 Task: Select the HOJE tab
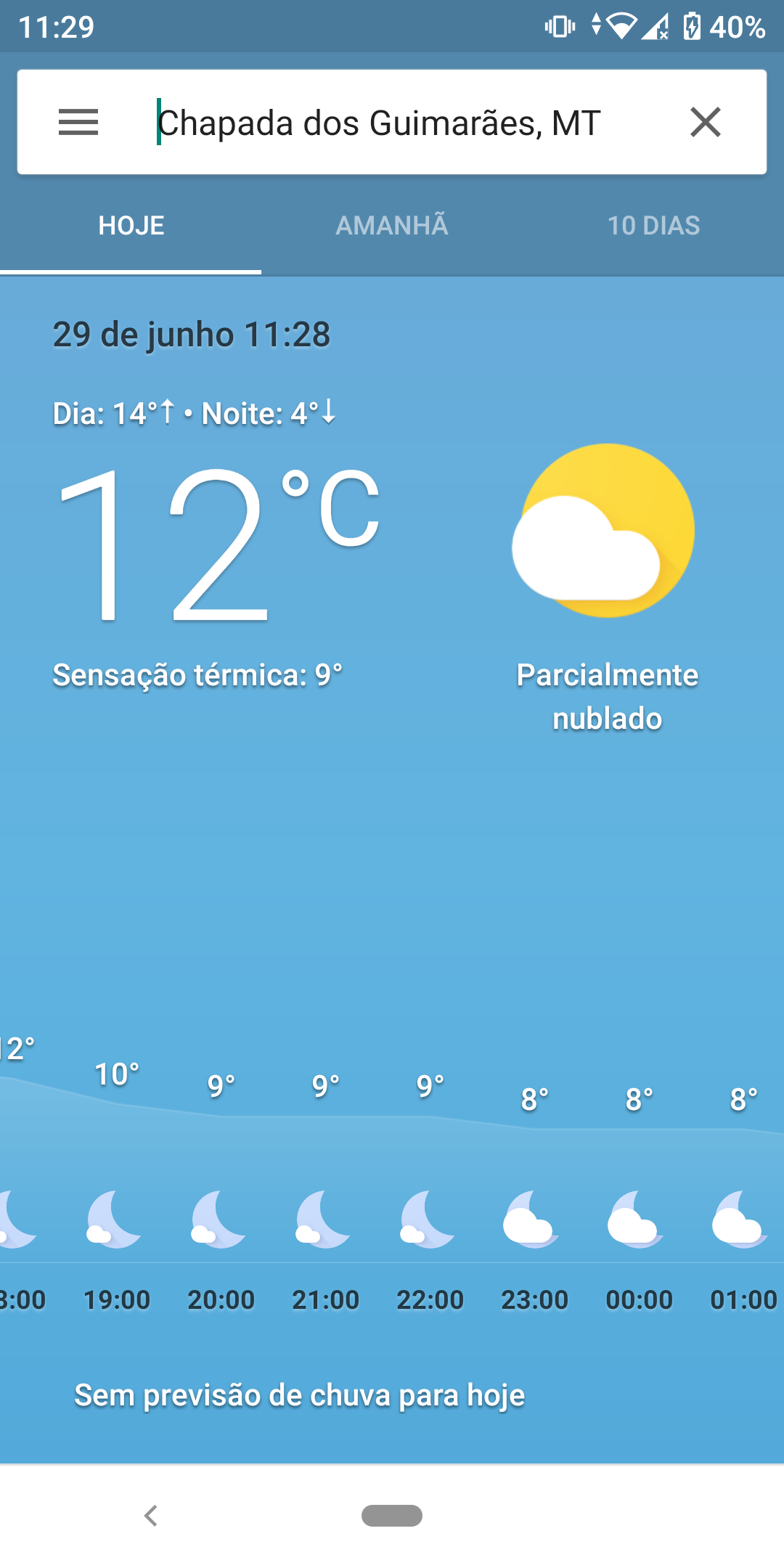131,225
